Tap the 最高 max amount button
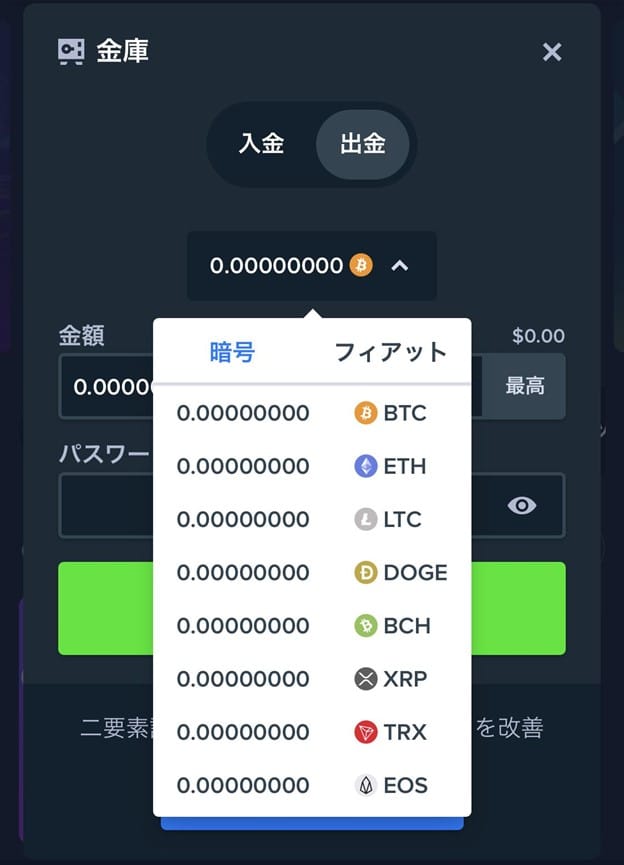The width and height of the screenshot is (624, 865). pos(524,386)
